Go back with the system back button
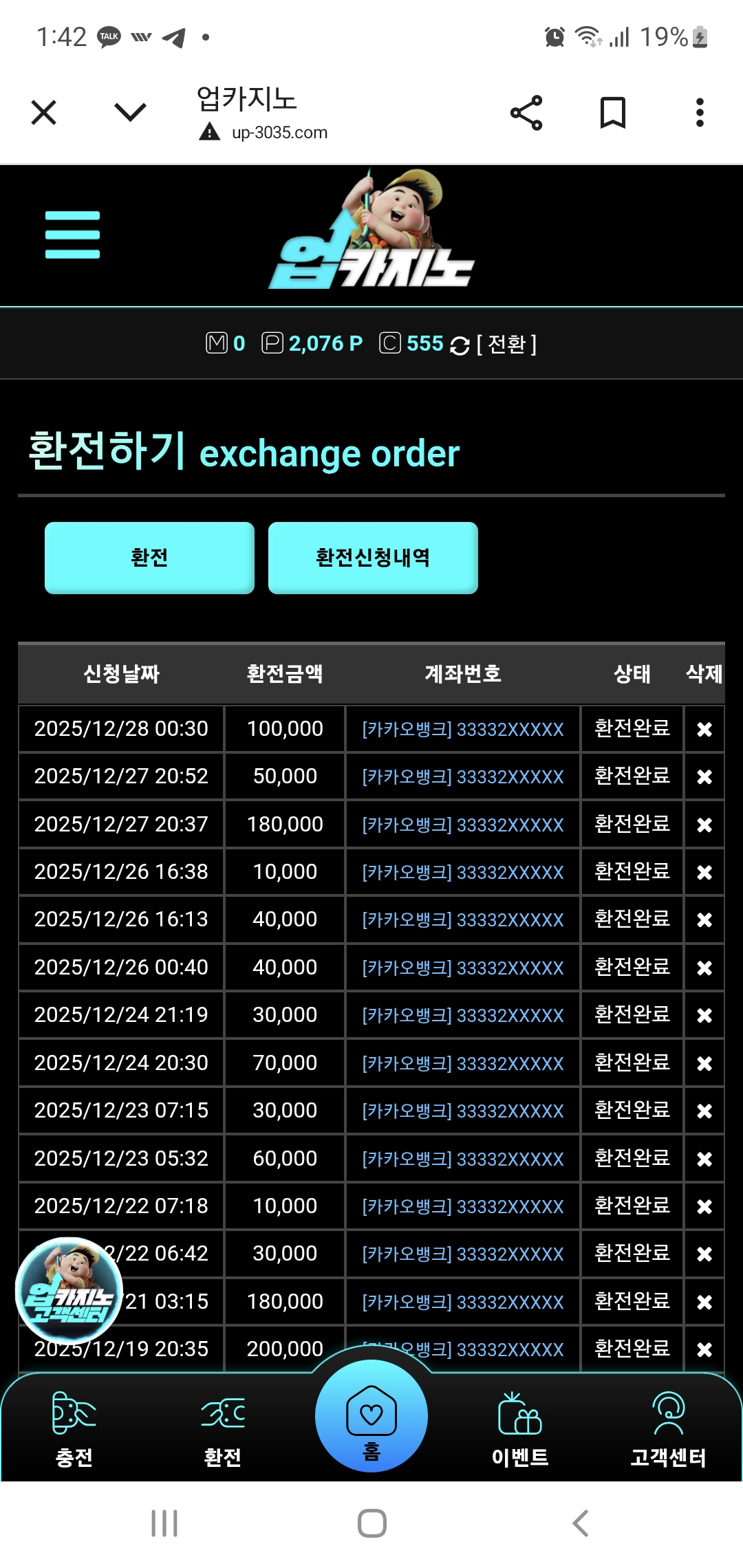Screen dimensions: 743x1568 point(581,1523)
